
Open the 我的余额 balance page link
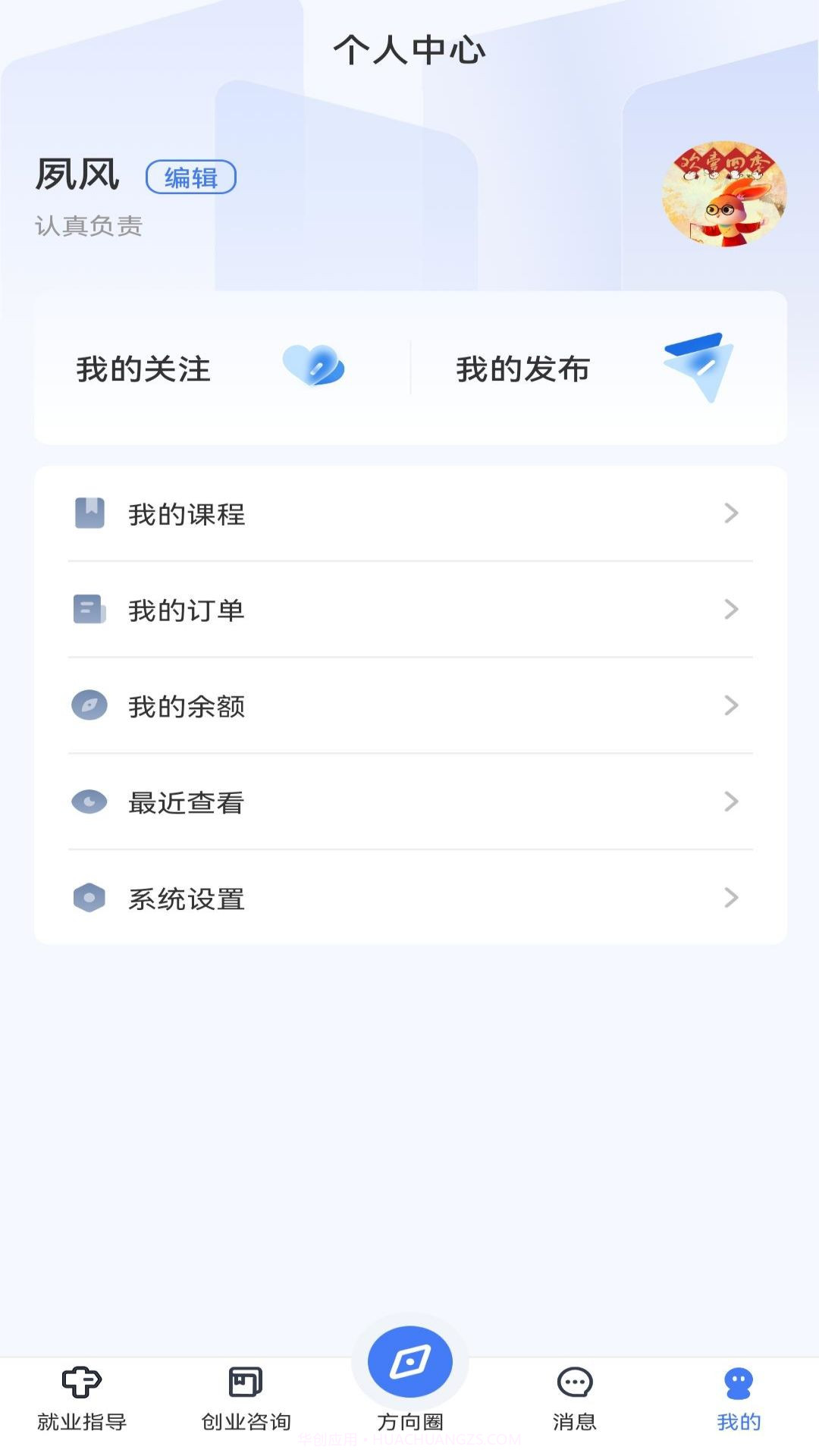(x=409, y=707)
